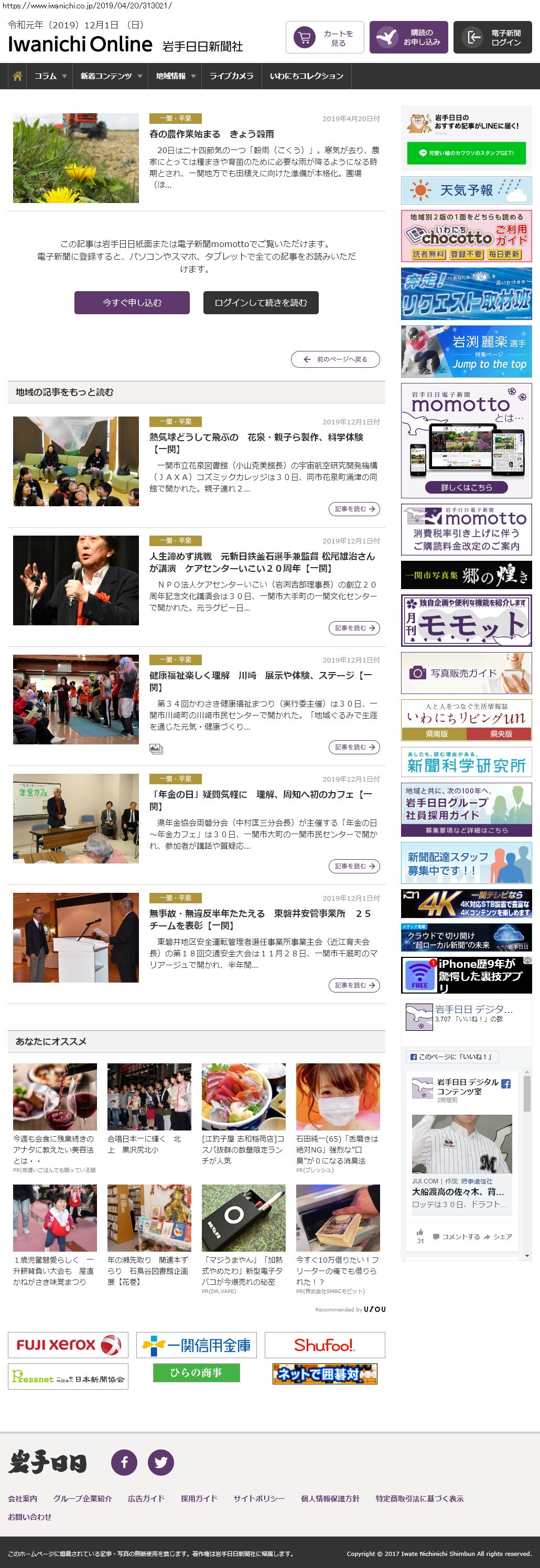This screenshot has height=1568, width=540.
Task: Expand the コラム dropdown menu
Action: coord(50,76)
